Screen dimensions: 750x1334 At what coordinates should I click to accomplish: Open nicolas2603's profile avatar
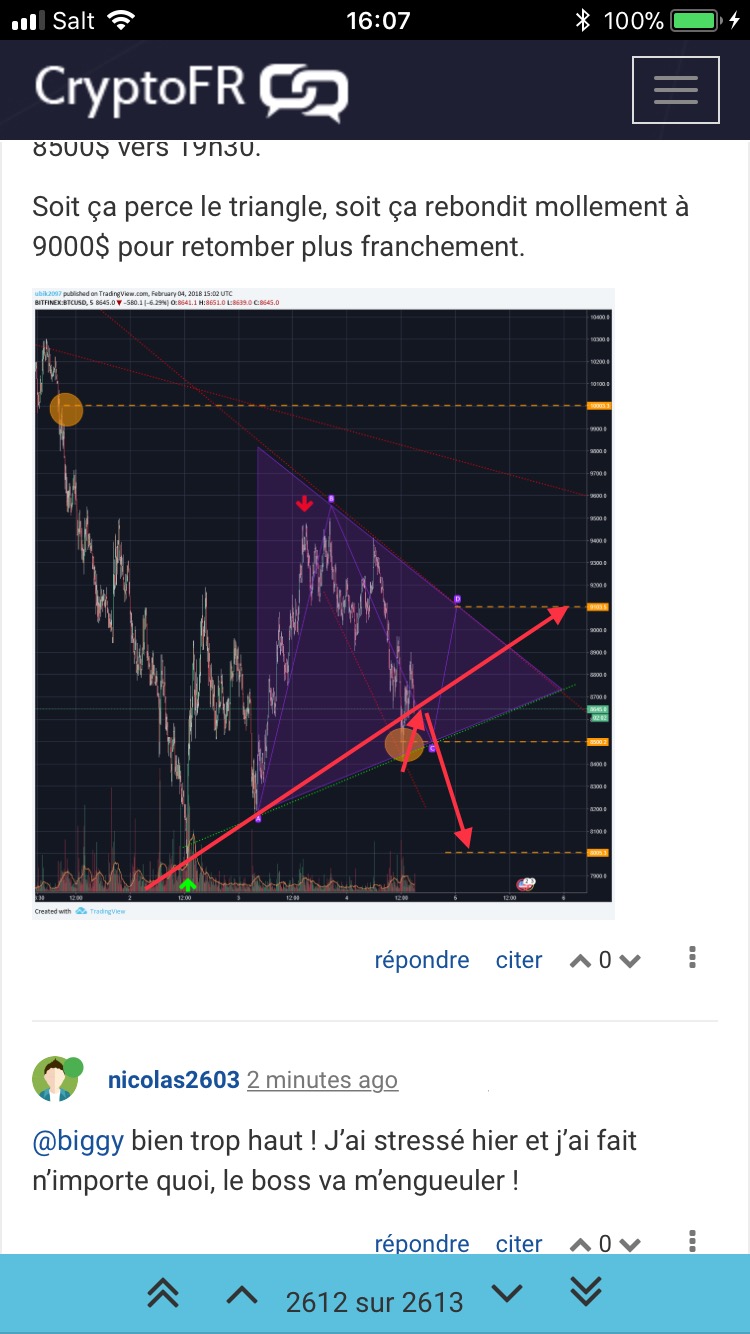tap(56, 1079)
